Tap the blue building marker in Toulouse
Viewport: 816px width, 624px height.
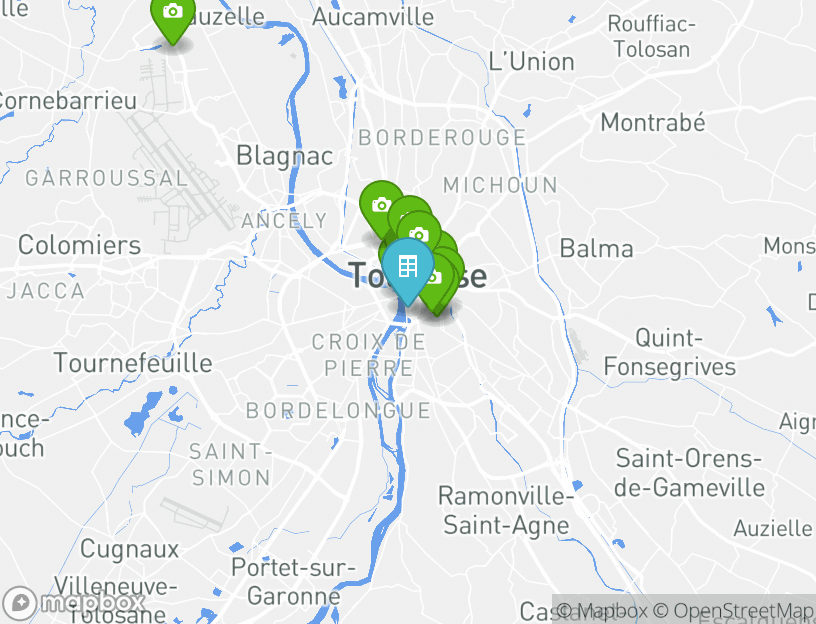tap(407, 267)
